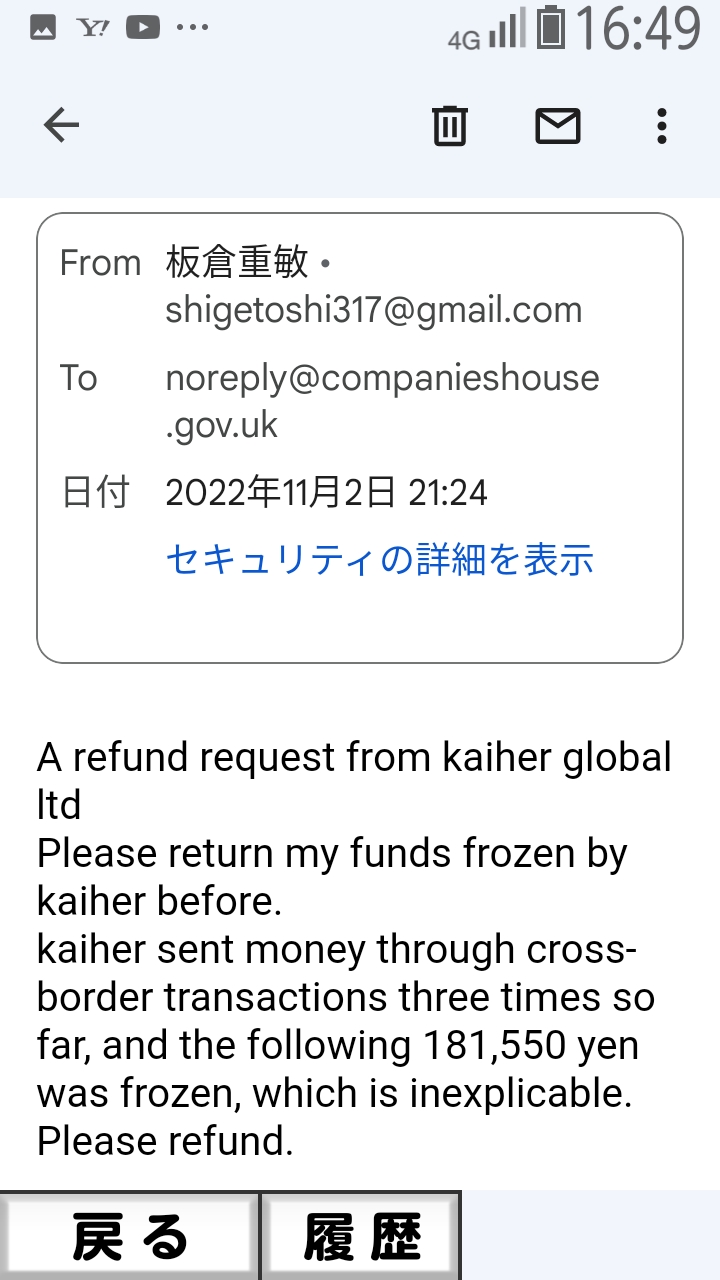Screen dimensions: 720x1280
Task: Mark the email as unread
Action: (x=558, y=126)
